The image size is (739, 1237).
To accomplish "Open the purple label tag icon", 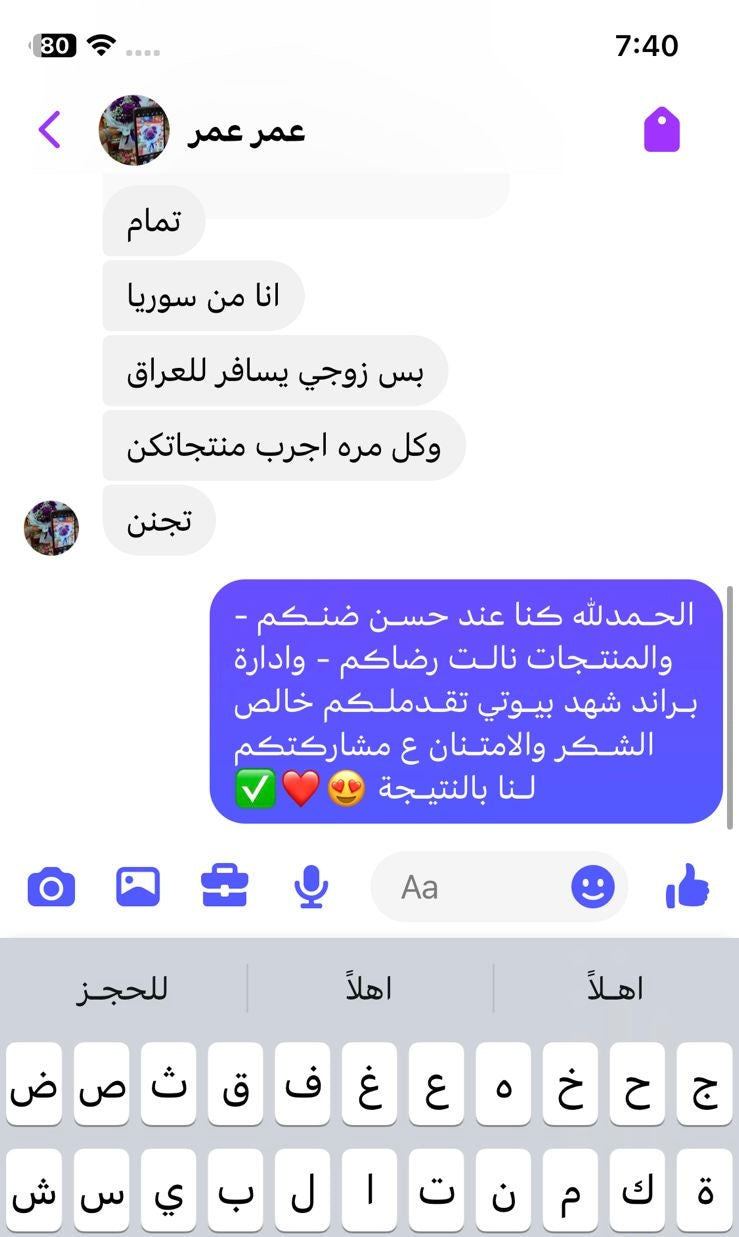I will pos(662,130).
